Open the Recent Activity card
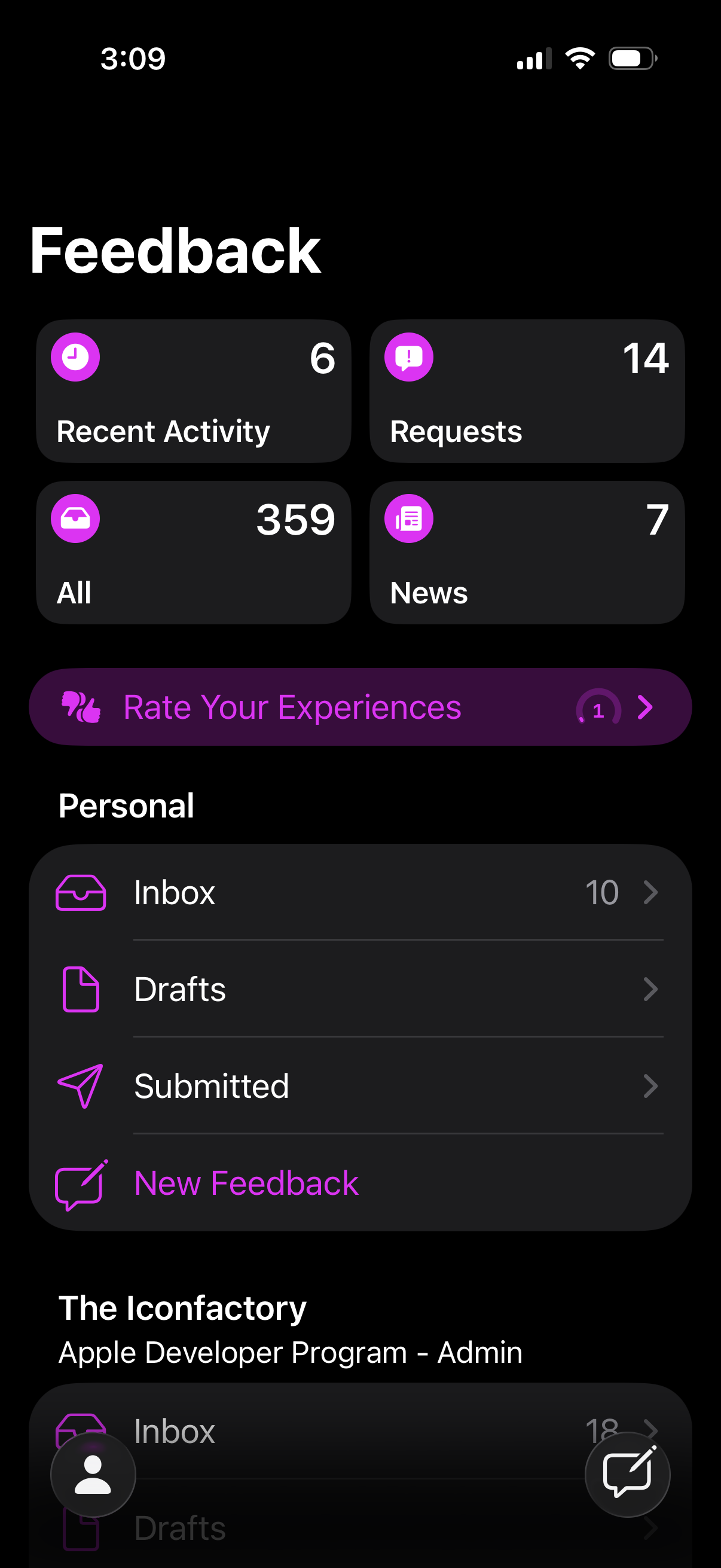Image resolution: width=721 pixels, height=1568 pixels. click(x=194, y=391)
